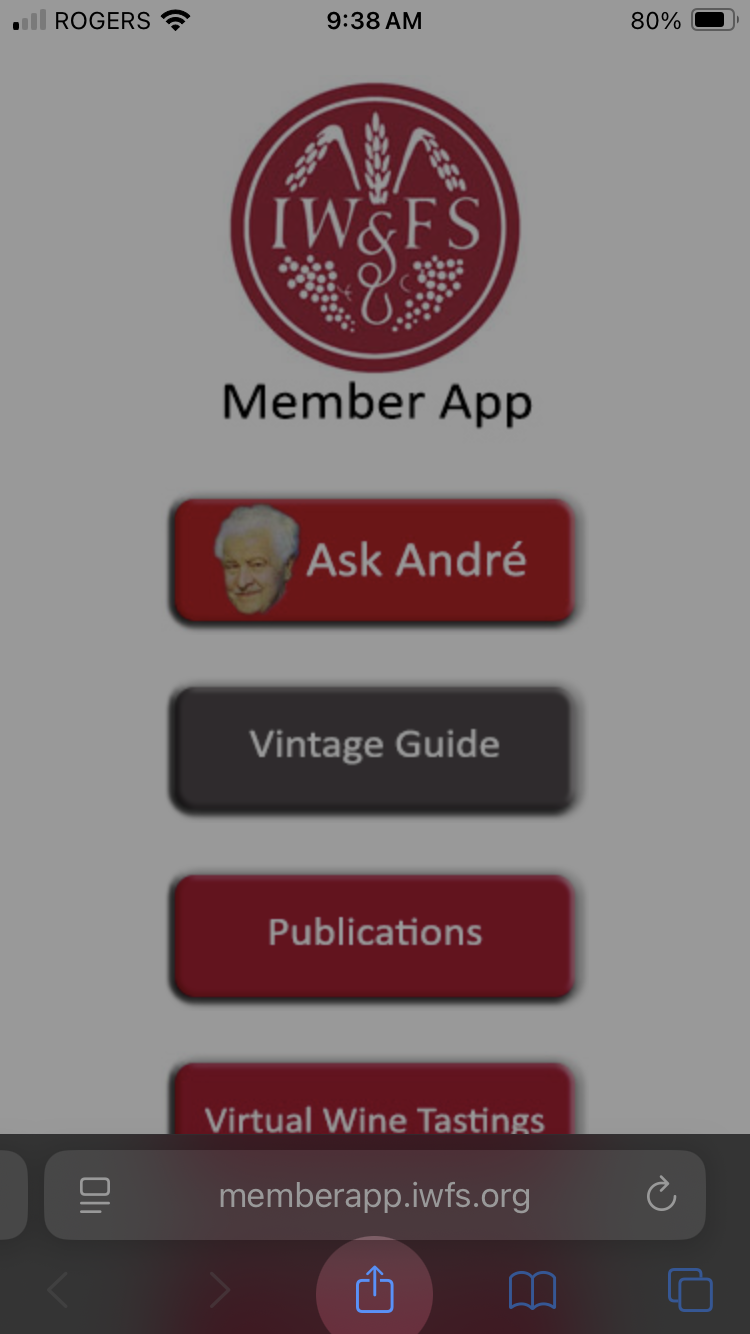This screenshot has width=750, height=1334.
Task: Reload the memberapp.iwfs.org page
Action: coord(661,1195)
